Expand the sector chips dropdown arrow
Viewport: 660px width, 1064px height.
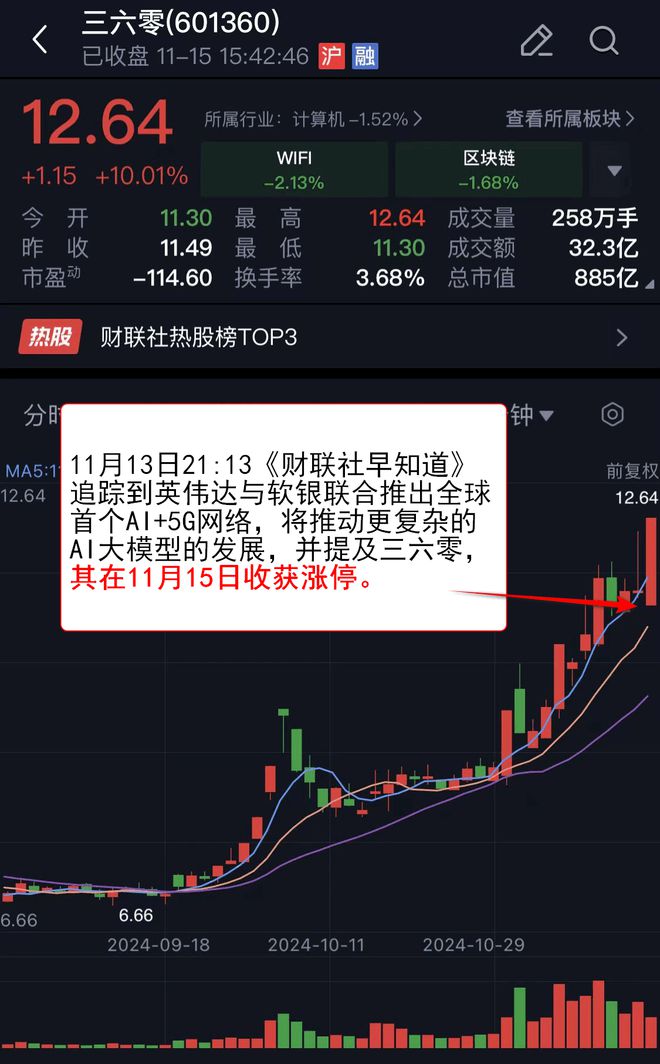(x=614, y=170)
